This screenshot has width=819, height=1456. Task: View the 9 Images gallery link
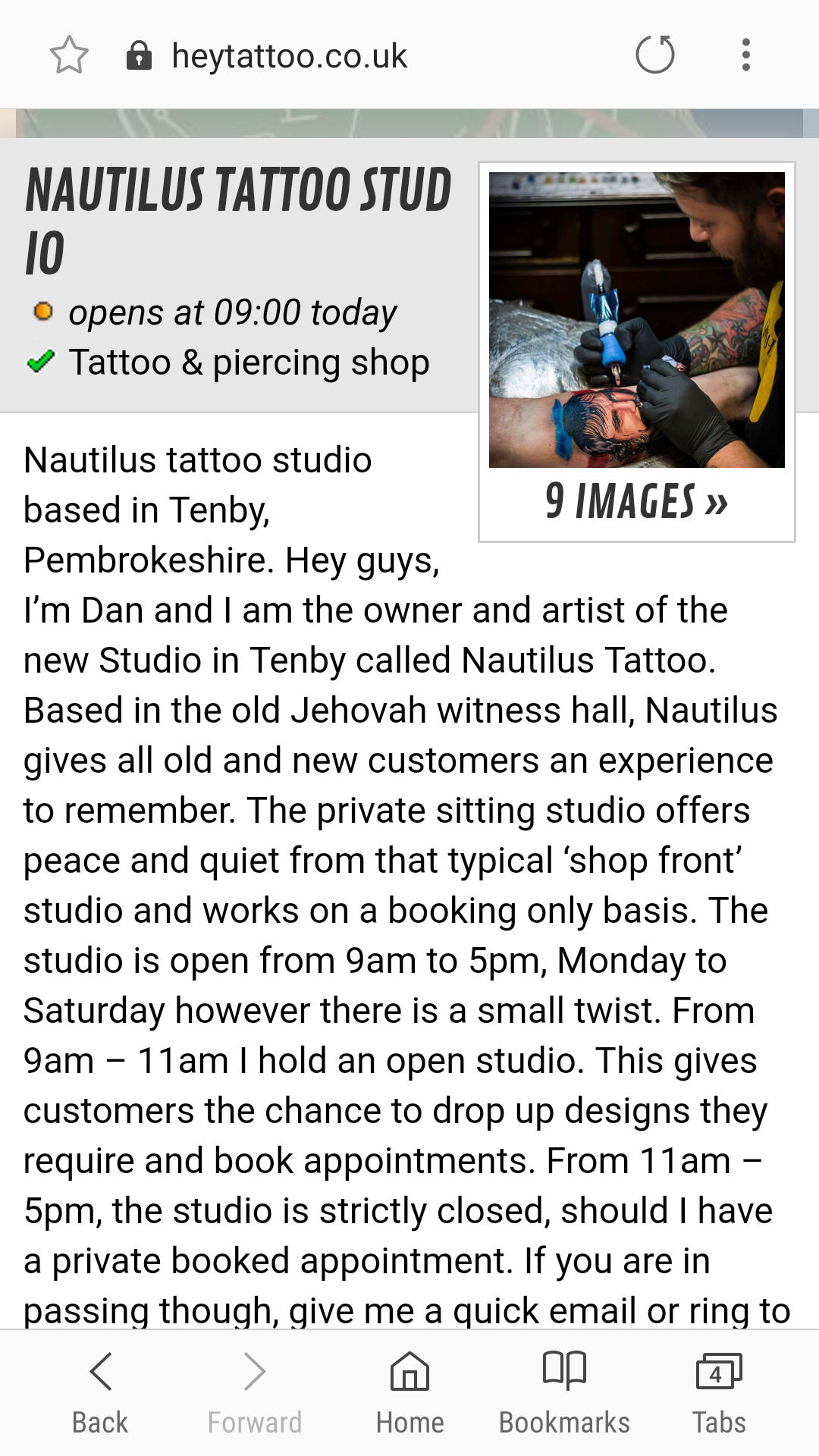pyautogui.click(x=636, y=501)
